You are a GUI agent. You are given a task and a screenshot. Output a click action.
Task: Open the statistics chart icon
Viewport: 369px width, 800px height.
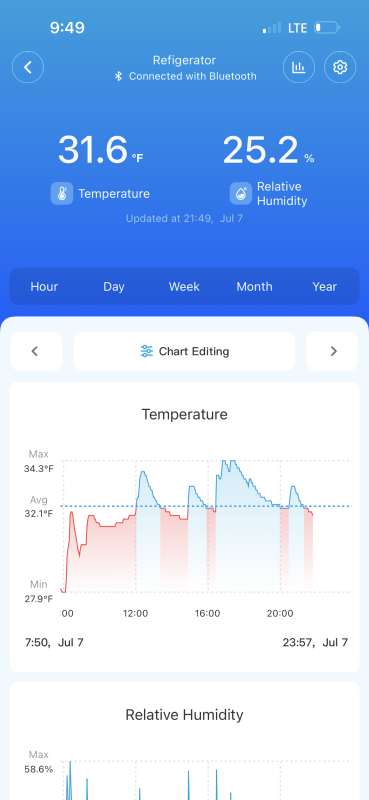coord(299,67)
